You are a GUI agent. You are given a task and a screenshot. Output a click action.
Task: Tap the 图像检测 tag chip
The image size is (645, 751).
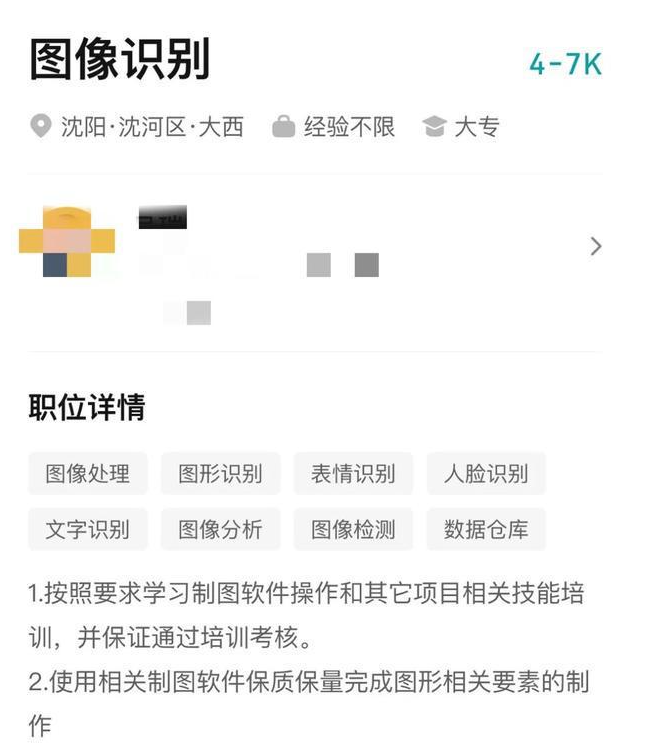[353, 530]
